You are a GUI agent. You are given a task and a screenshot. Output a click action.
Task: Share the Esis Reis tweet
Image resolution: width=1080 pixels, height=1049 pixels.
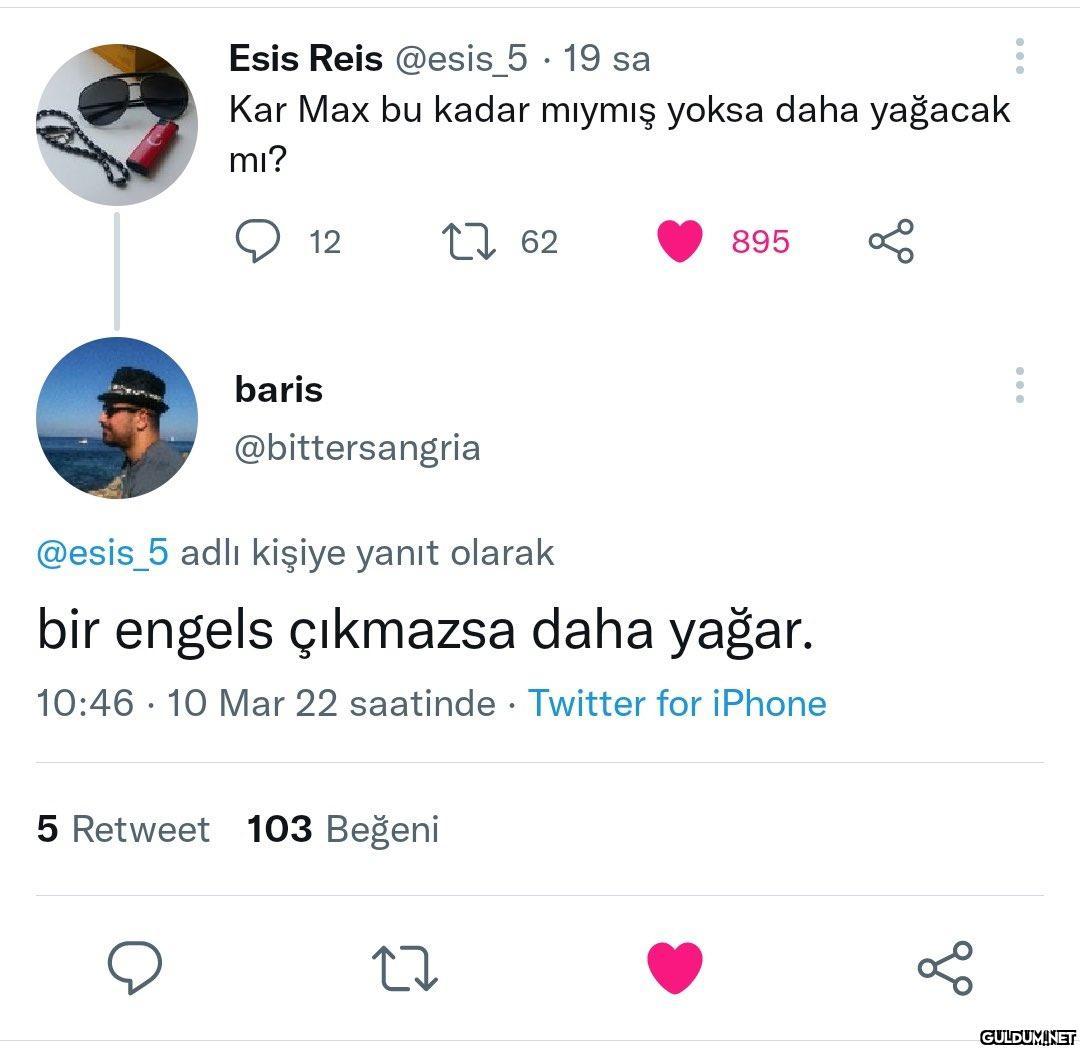(x=891, y=241)
